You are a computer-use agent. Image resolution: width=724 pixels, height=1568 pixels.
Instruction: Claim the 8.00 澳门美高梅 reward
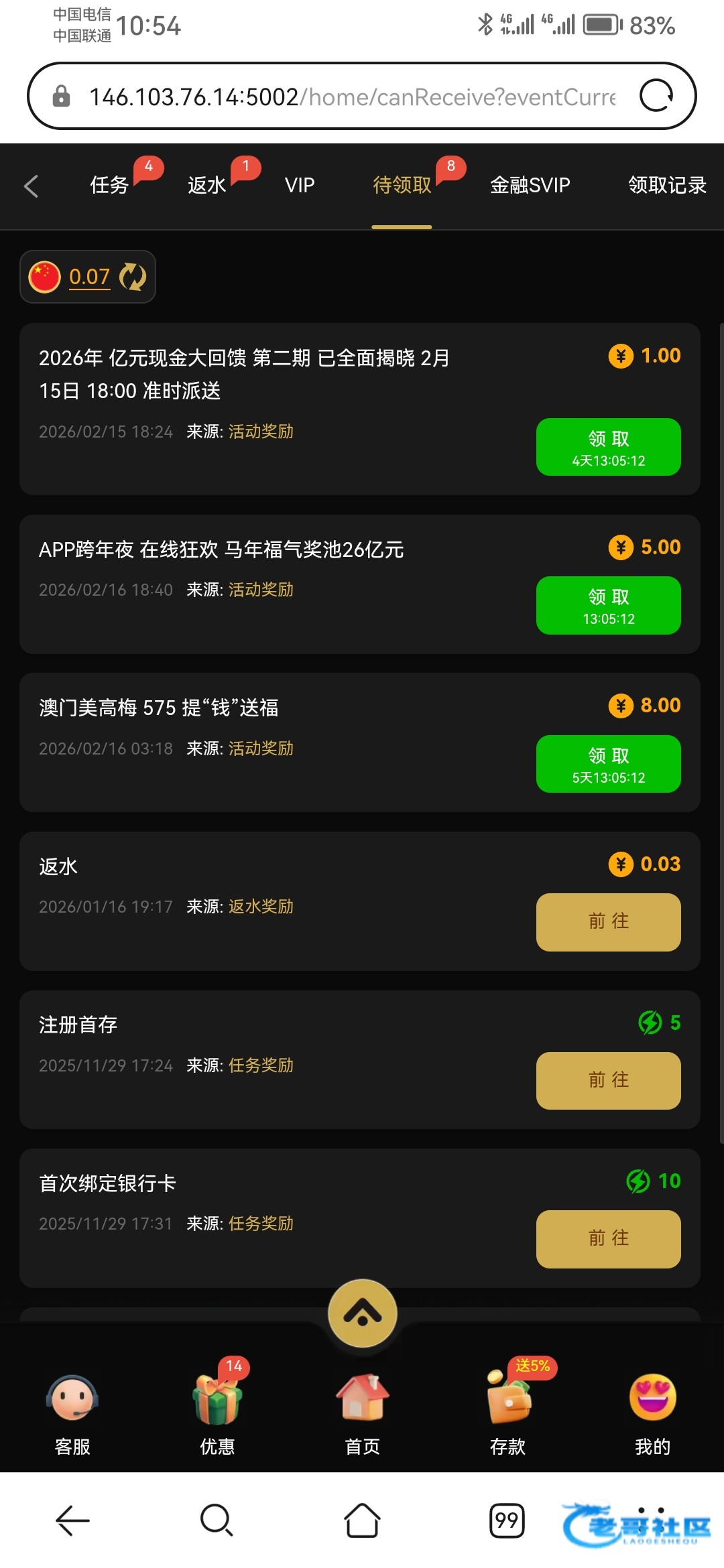pos(608,764)
